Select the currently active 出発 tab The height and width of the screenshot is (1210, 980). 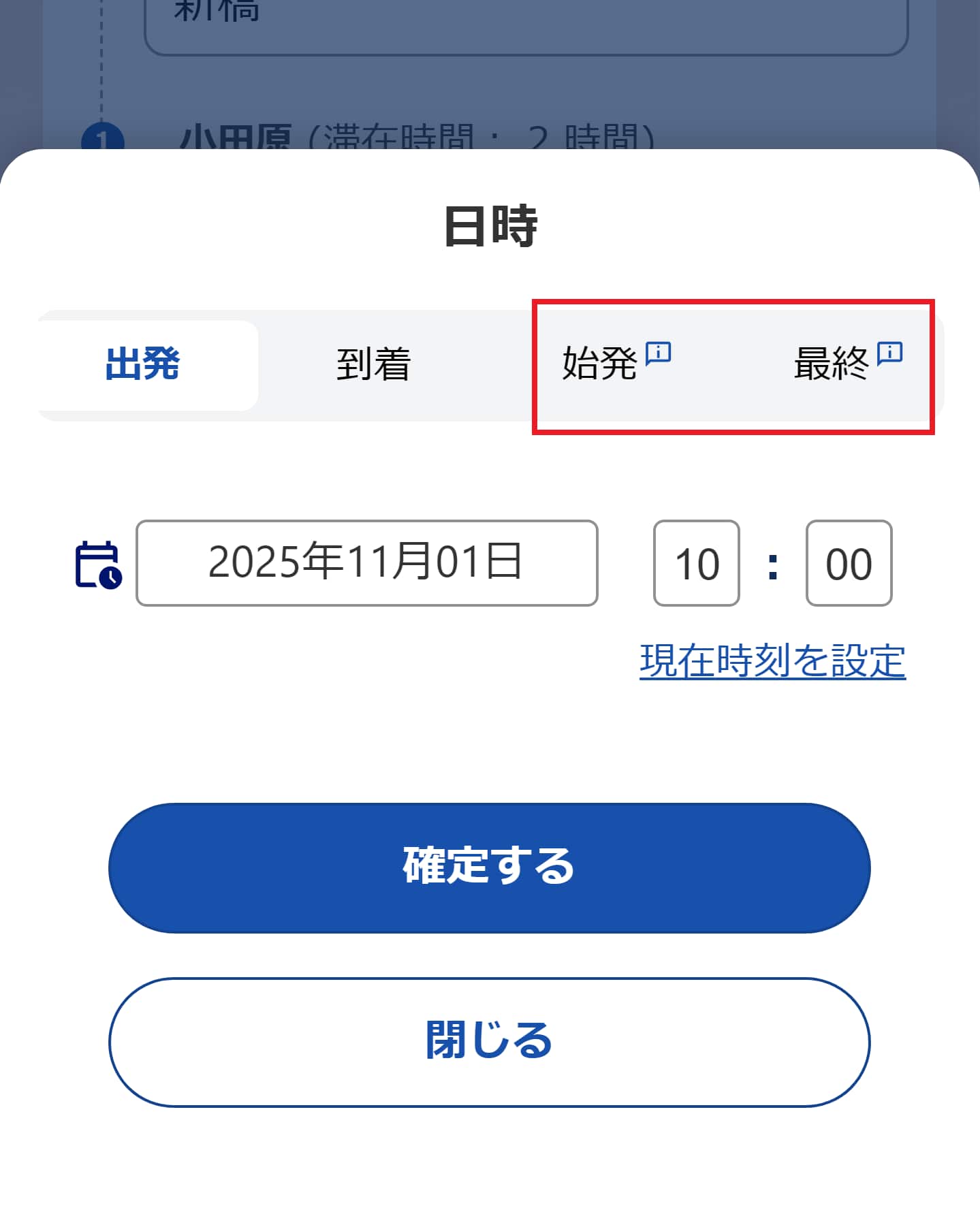[145, 365]
